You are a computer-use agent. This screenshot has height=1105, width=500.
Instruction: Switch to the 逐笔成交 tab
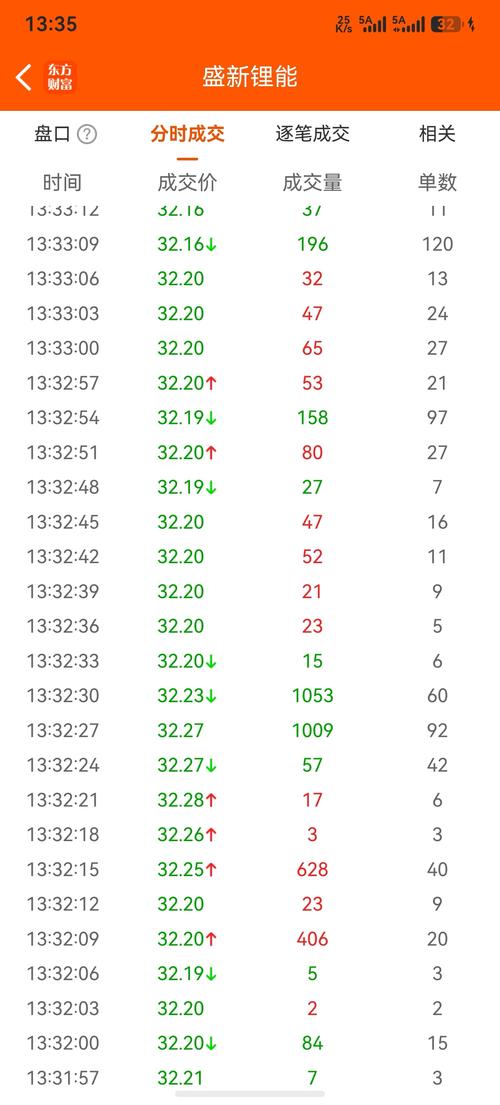(313, 134)
